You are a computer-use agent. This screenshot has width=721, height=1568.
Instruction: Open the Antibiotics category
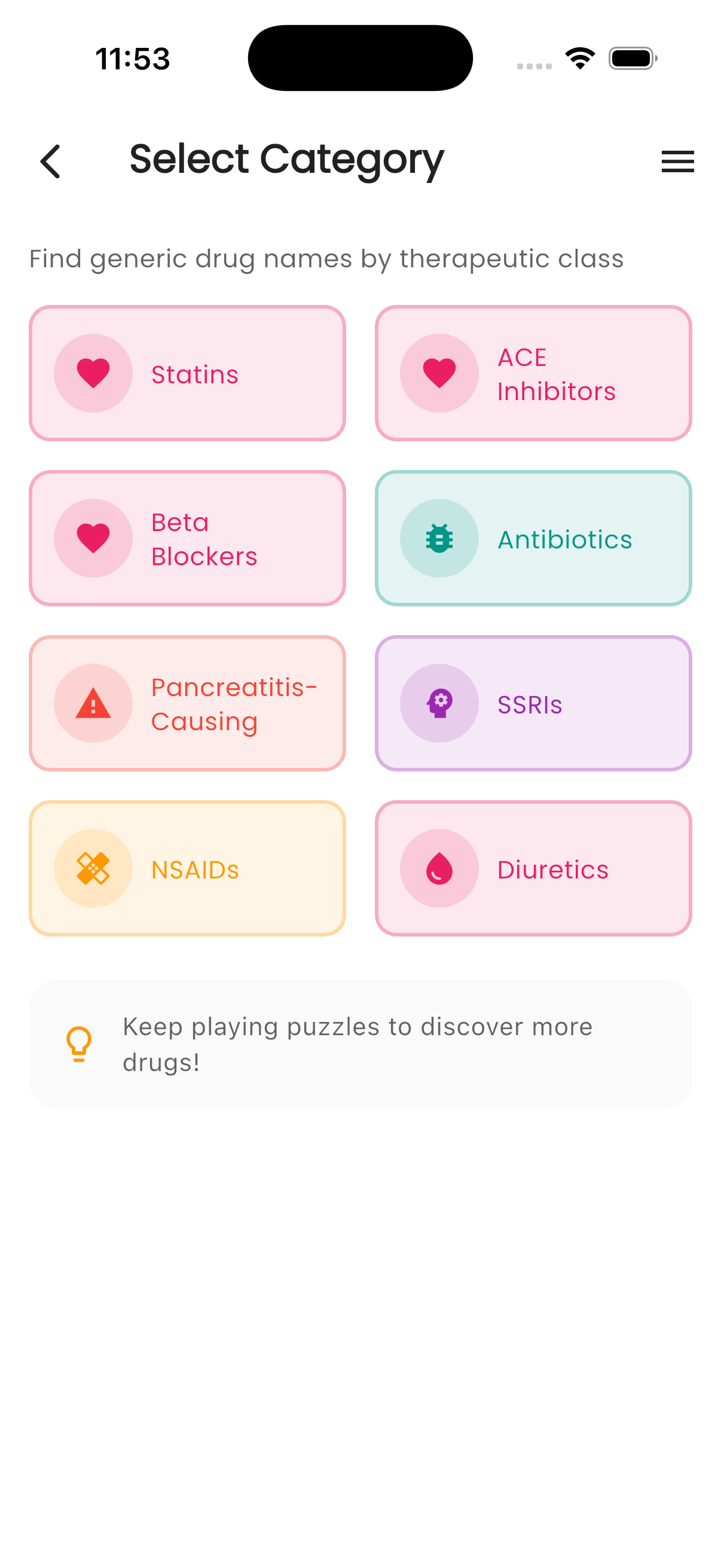point(534,538)
